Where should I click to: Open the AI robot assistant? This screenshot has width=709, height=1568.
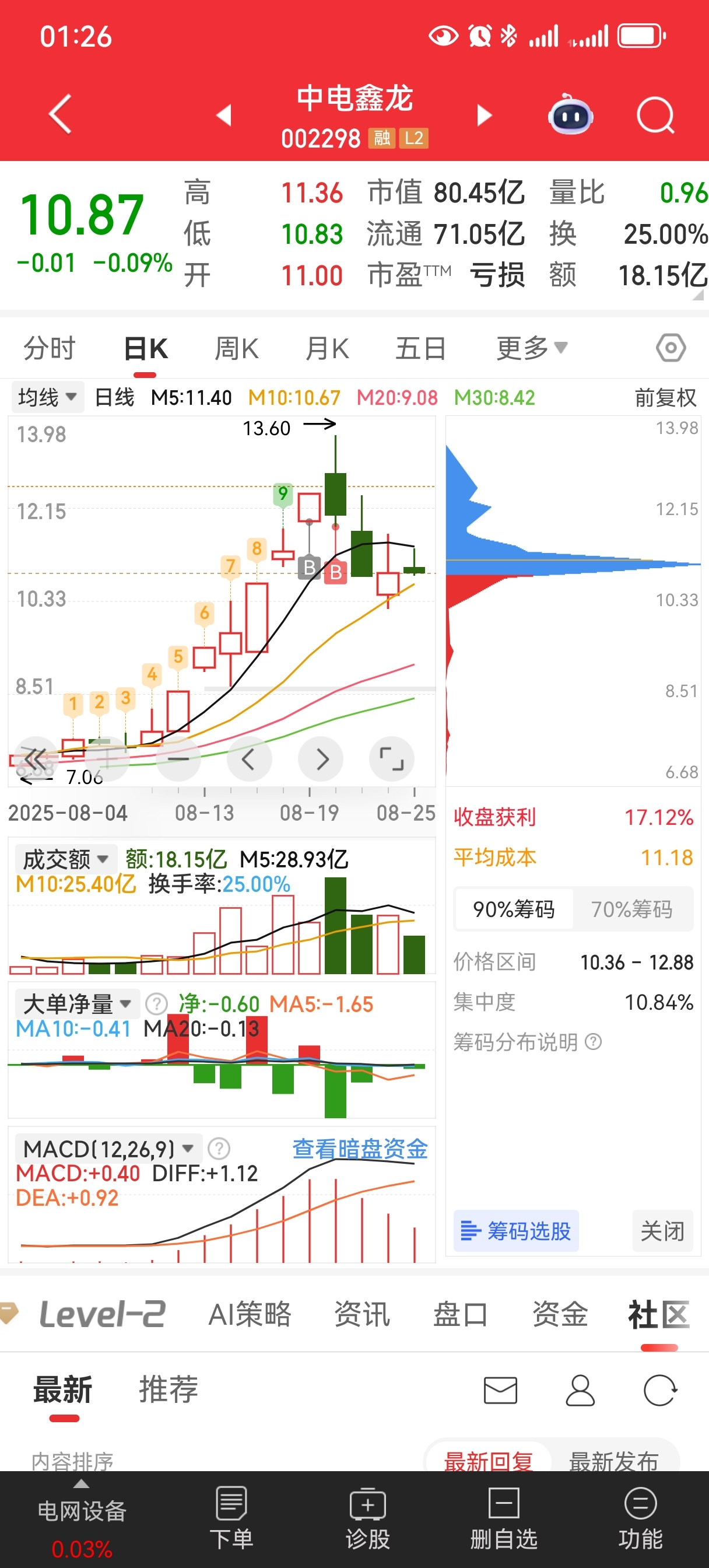570,114
